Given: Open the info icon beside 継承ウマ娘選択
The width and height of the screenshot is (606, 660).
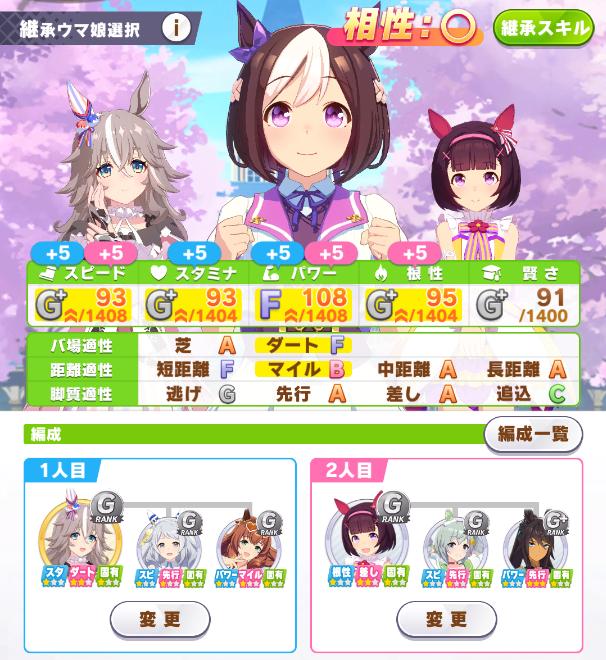Looking at the screenshot, I should tap(179, 27).
